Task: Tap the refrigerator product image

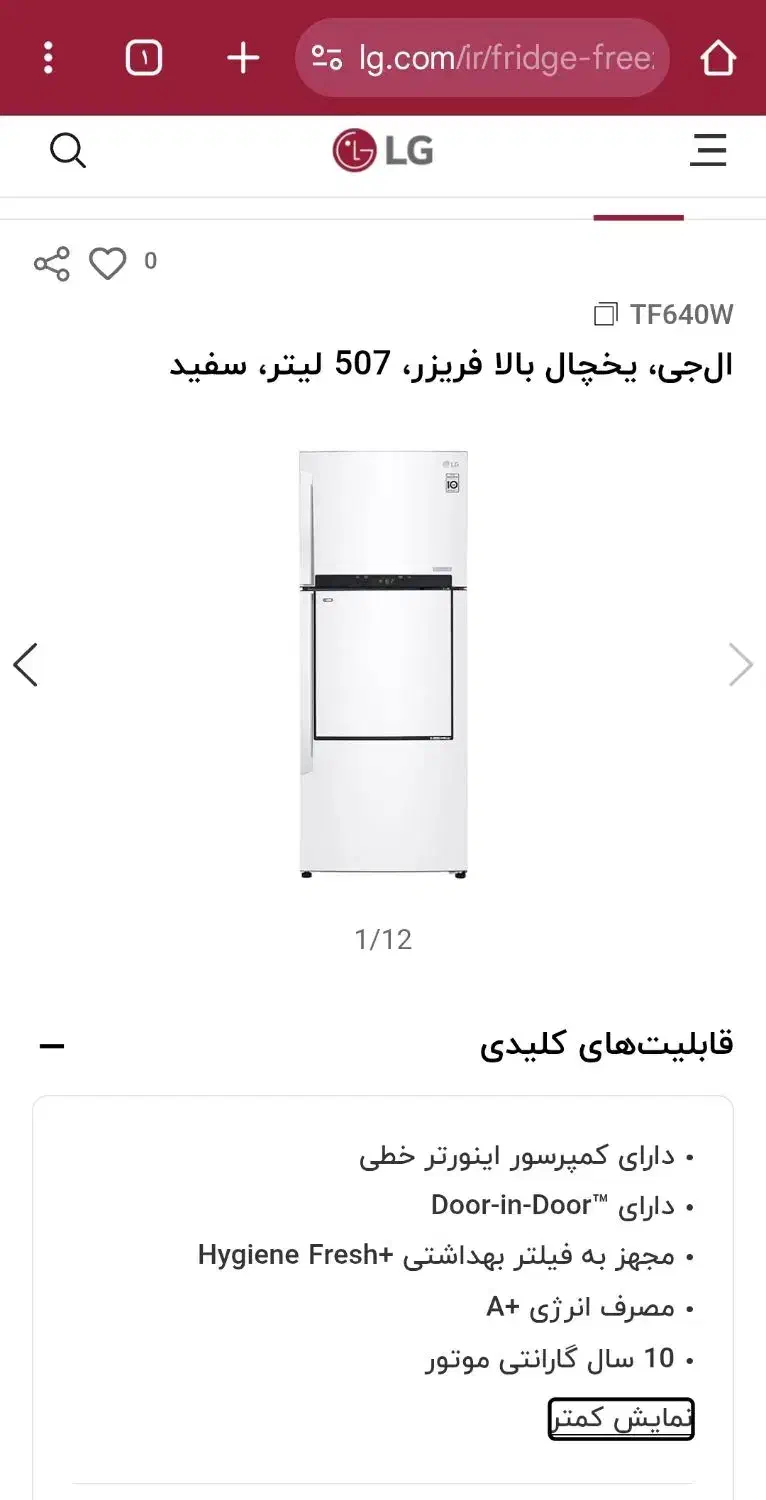Action: pos(383,665)
